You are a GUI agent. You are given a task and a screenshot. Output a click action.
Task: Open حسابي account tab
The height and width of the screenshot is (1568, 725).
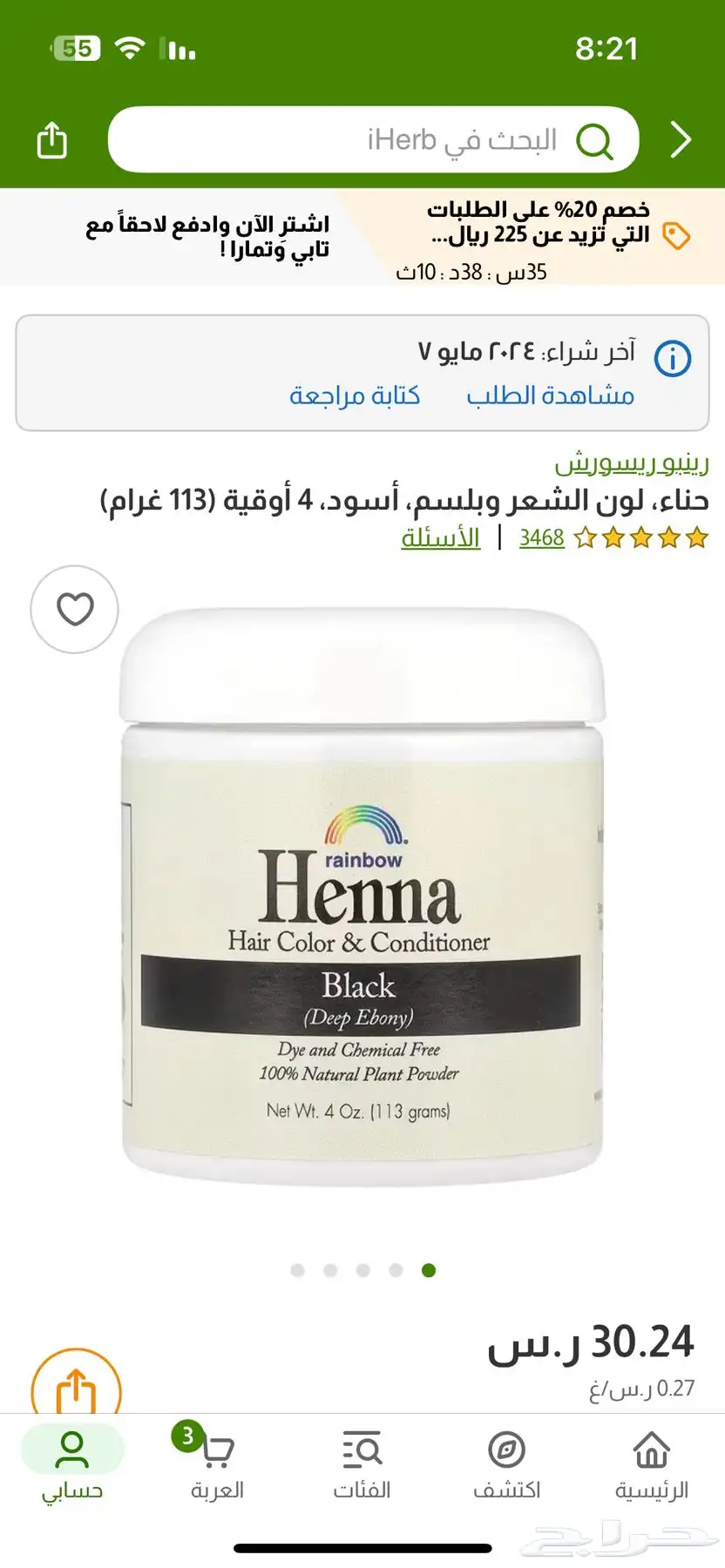pos(72,1465)
